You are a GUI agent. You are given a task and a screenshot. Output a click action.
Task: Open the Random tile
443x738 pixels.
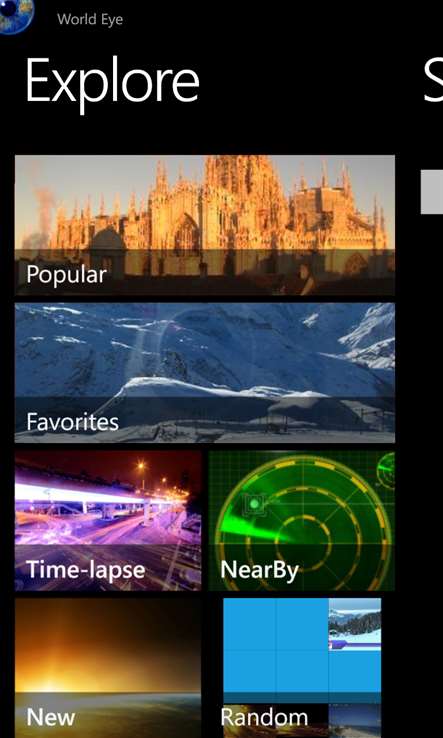pos(301,668)
